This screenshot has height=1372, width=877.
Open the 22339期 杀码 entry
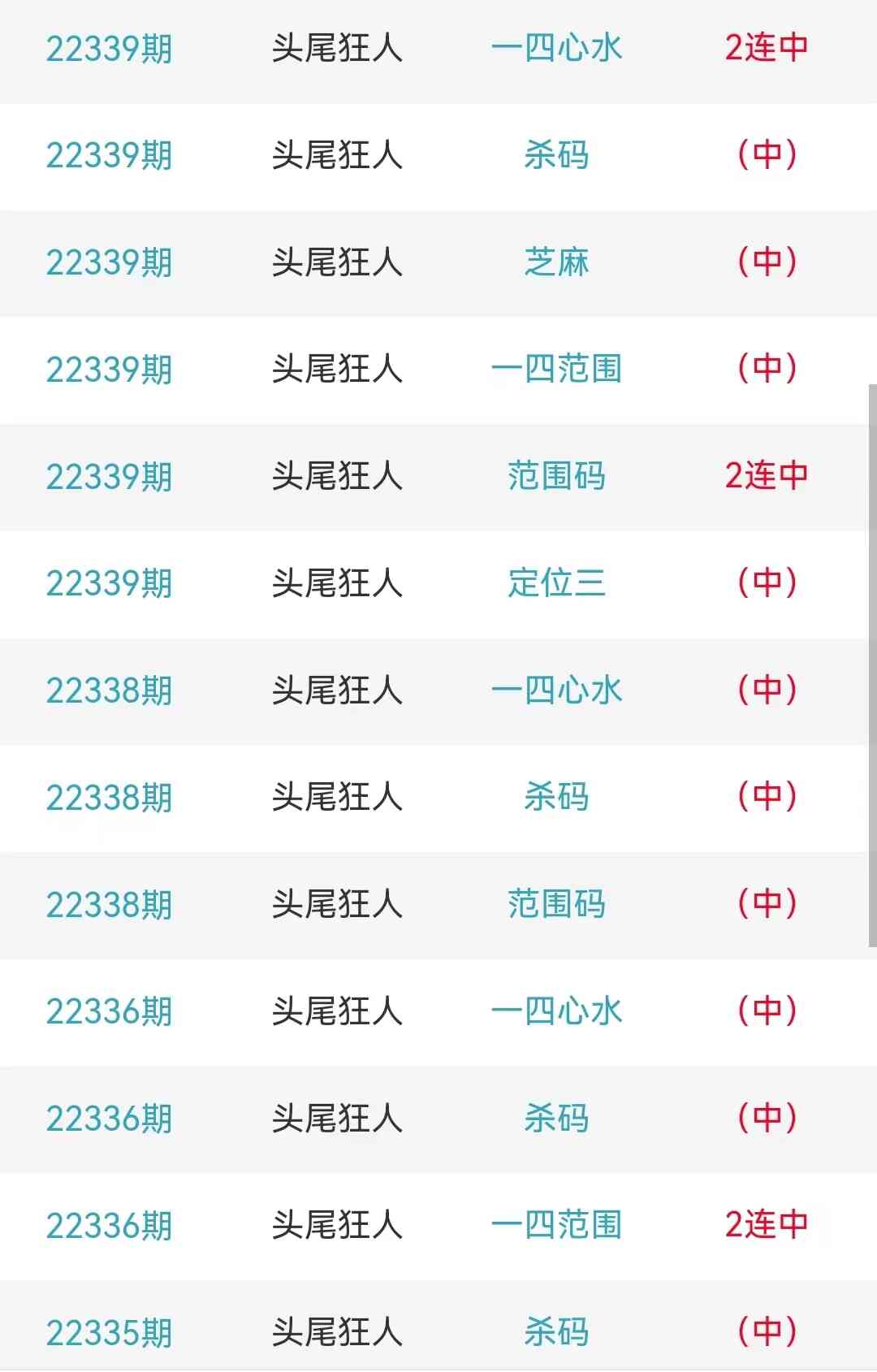coord(556,155)
